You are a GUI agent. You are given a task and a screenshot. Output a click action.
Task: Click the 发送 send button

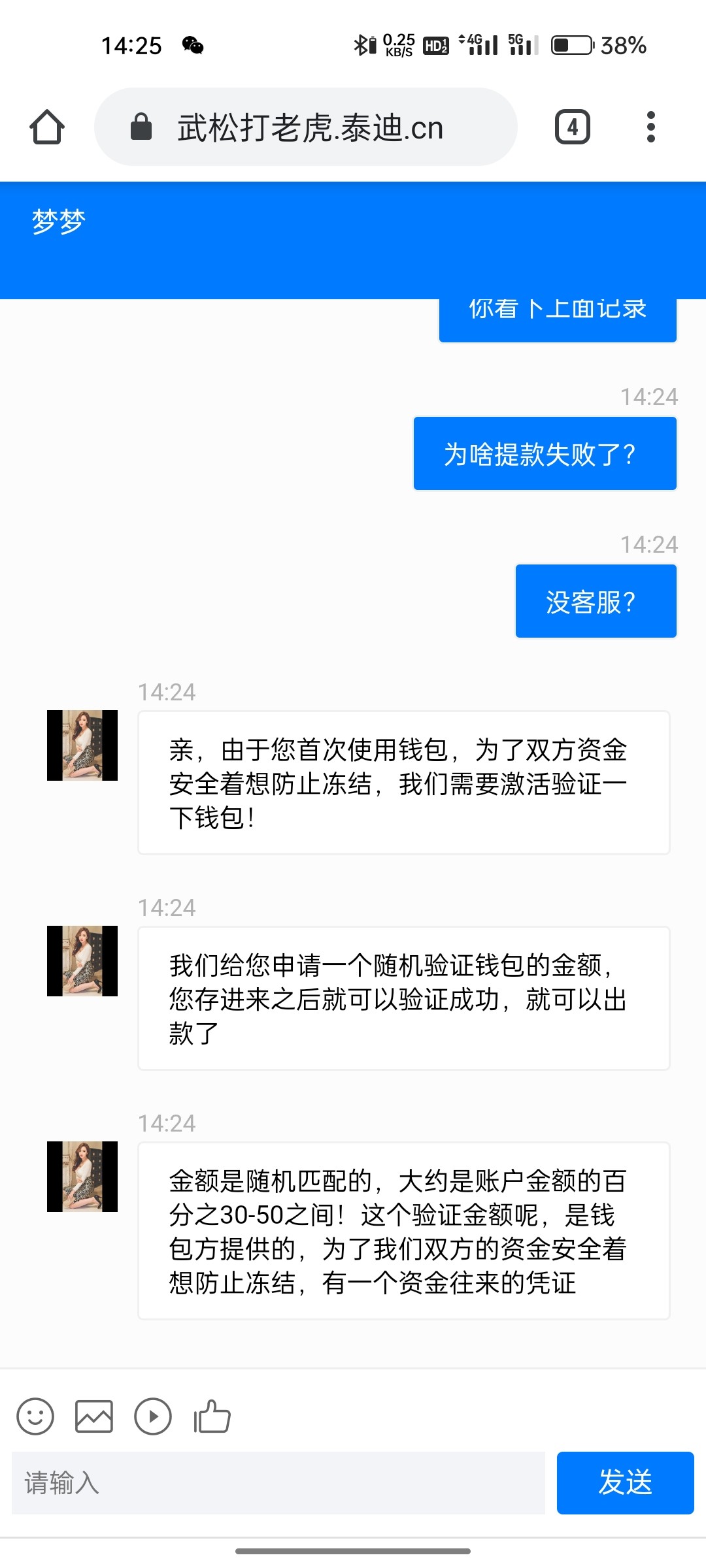click(625, 1484)
